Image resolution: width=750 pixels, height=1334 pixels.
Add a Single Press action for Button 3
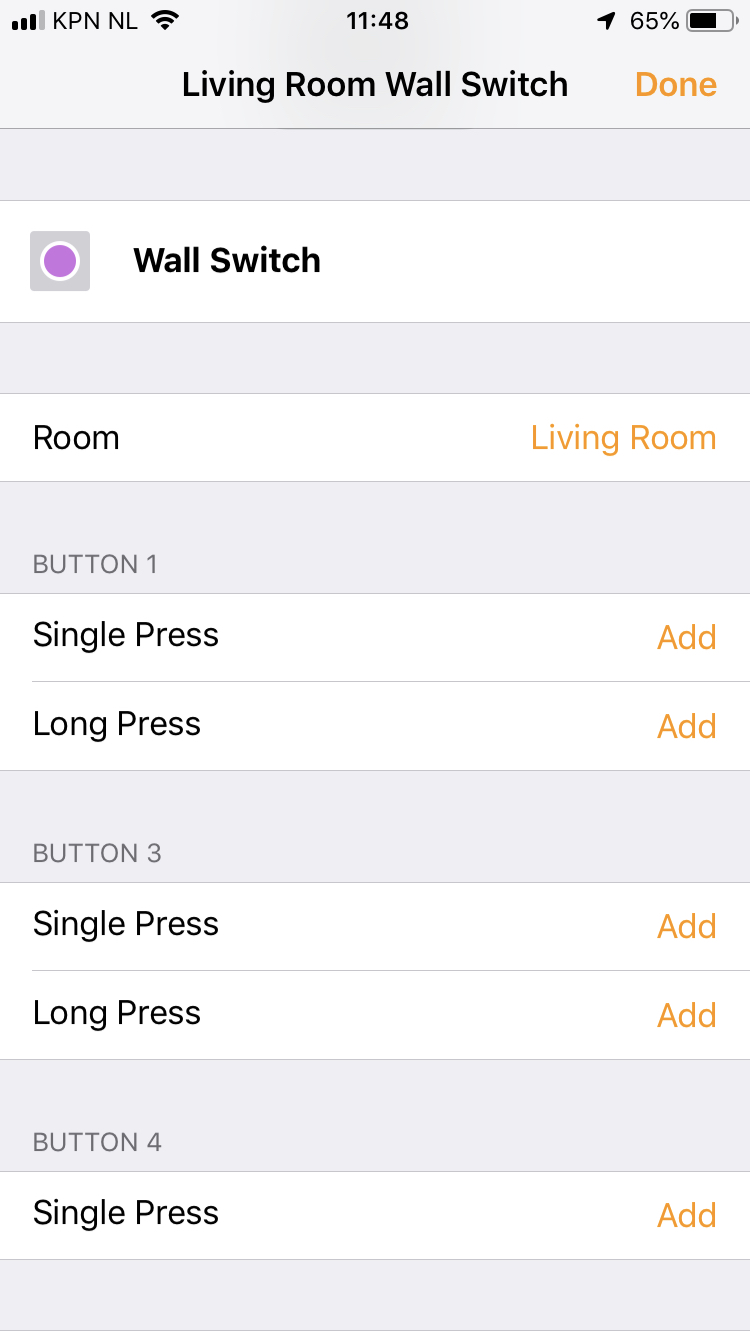tap(686, 926)
